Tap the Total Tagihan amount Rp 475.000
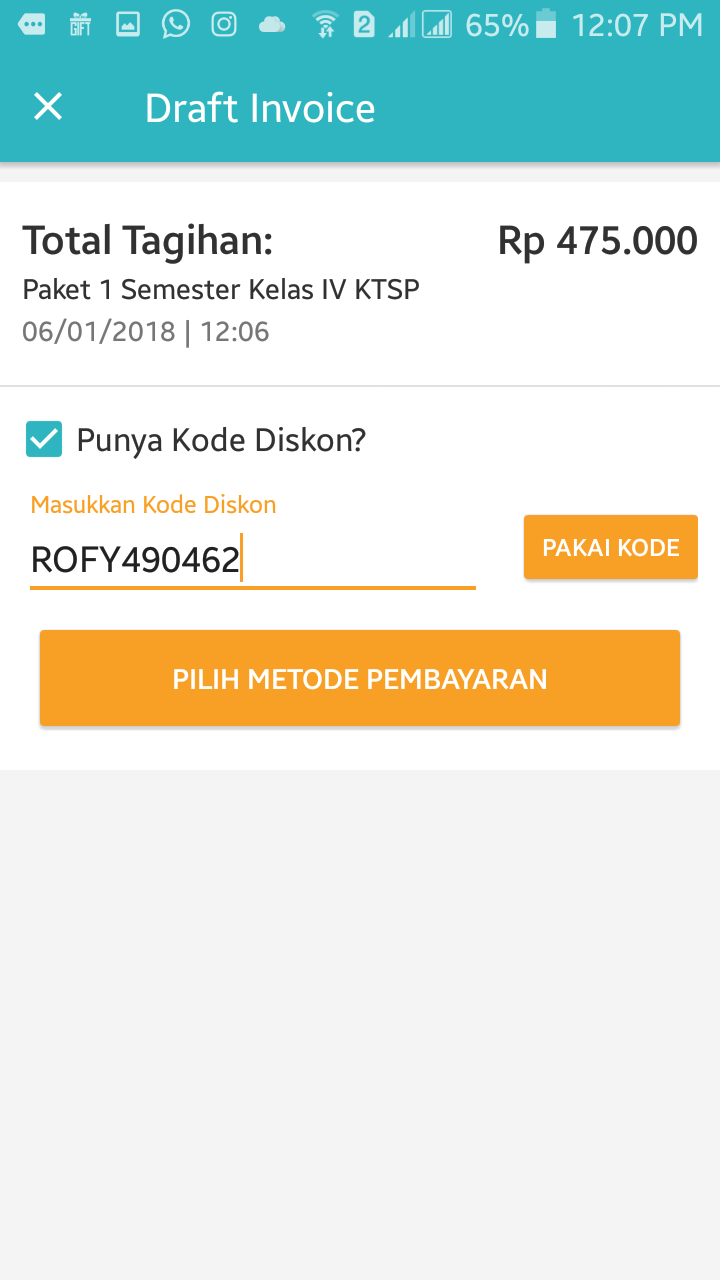720x1280 pixels. pos(597,240)
